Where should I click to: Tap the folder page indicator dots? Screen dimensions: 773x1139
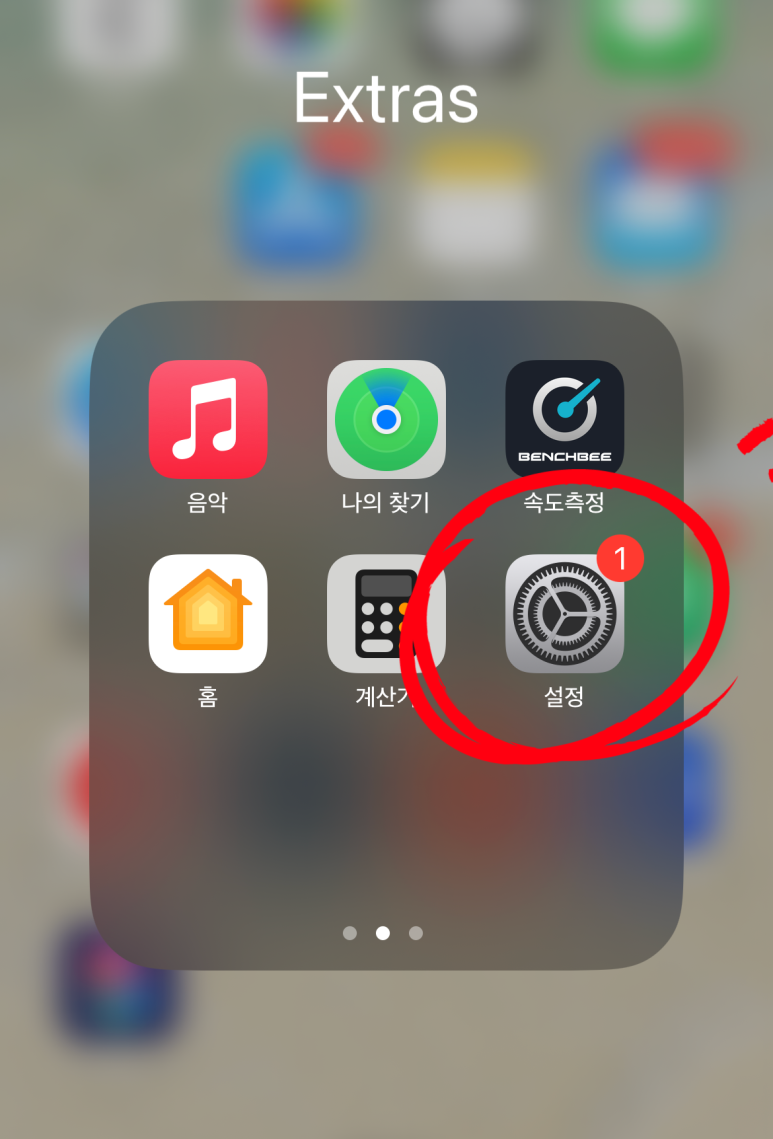pos(383,933)
